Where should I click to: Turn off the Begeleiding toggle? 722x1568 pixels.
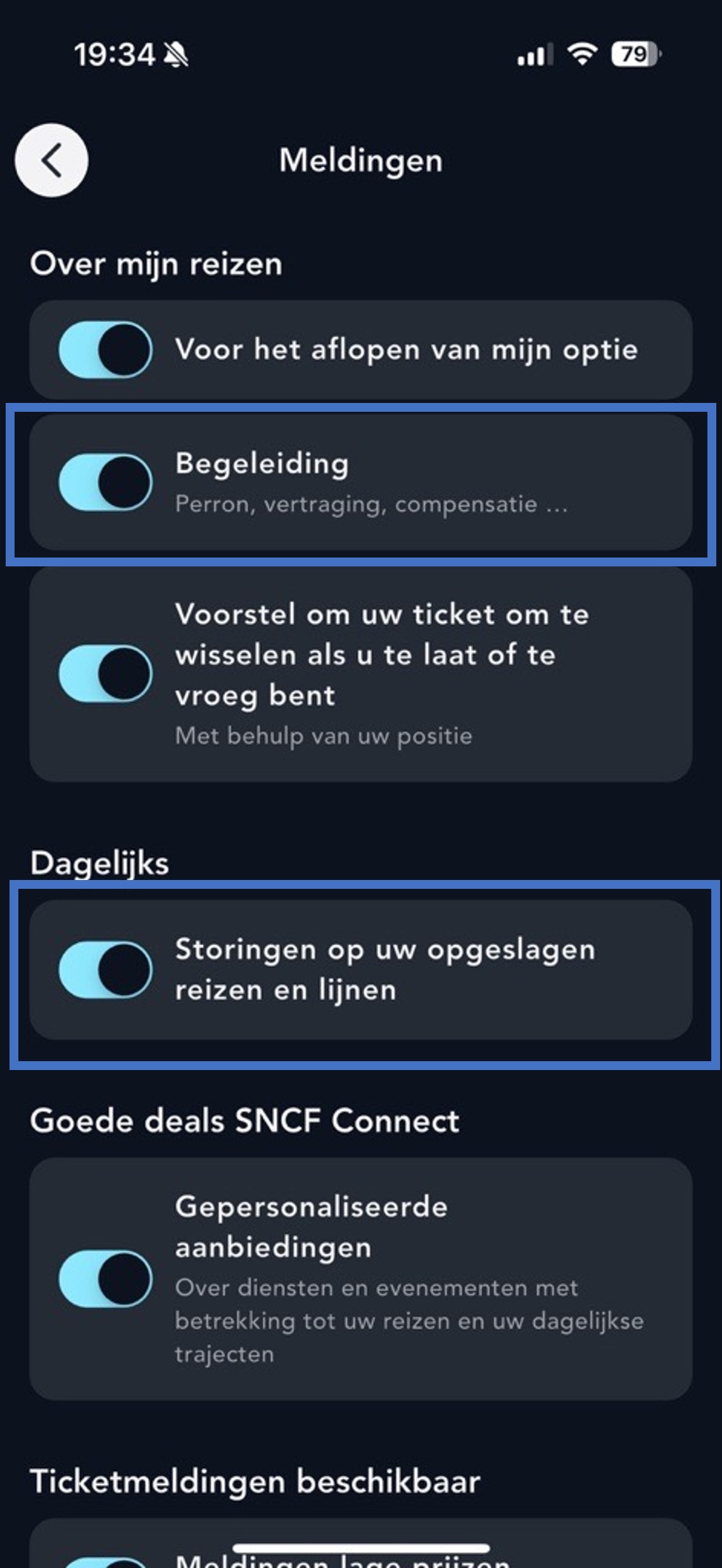tap(106, 483)
